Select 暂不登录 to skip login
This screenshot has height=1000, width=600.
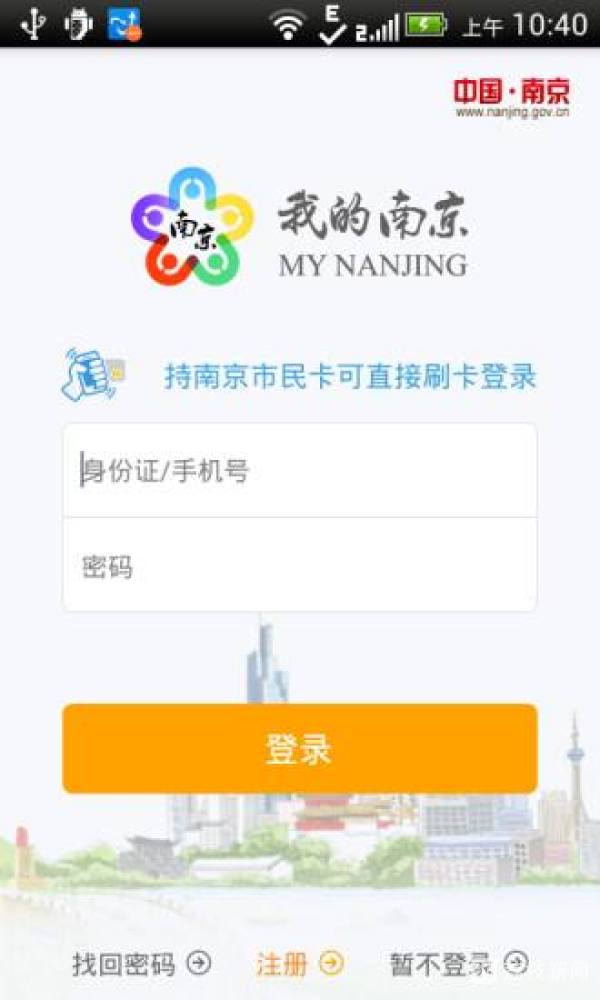coord(458,964)
